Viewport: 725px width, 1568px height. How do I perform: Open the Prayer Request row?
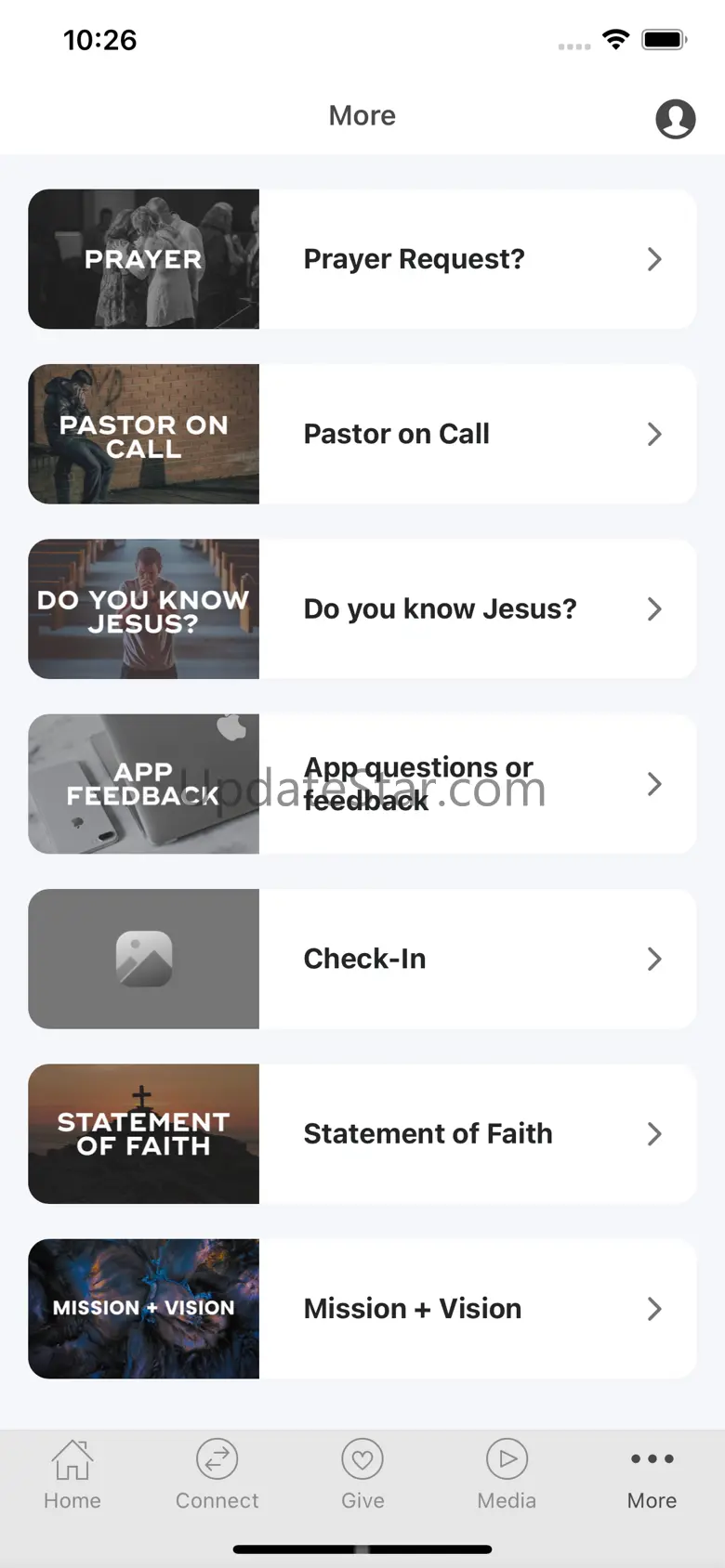(x=415, y=259)
